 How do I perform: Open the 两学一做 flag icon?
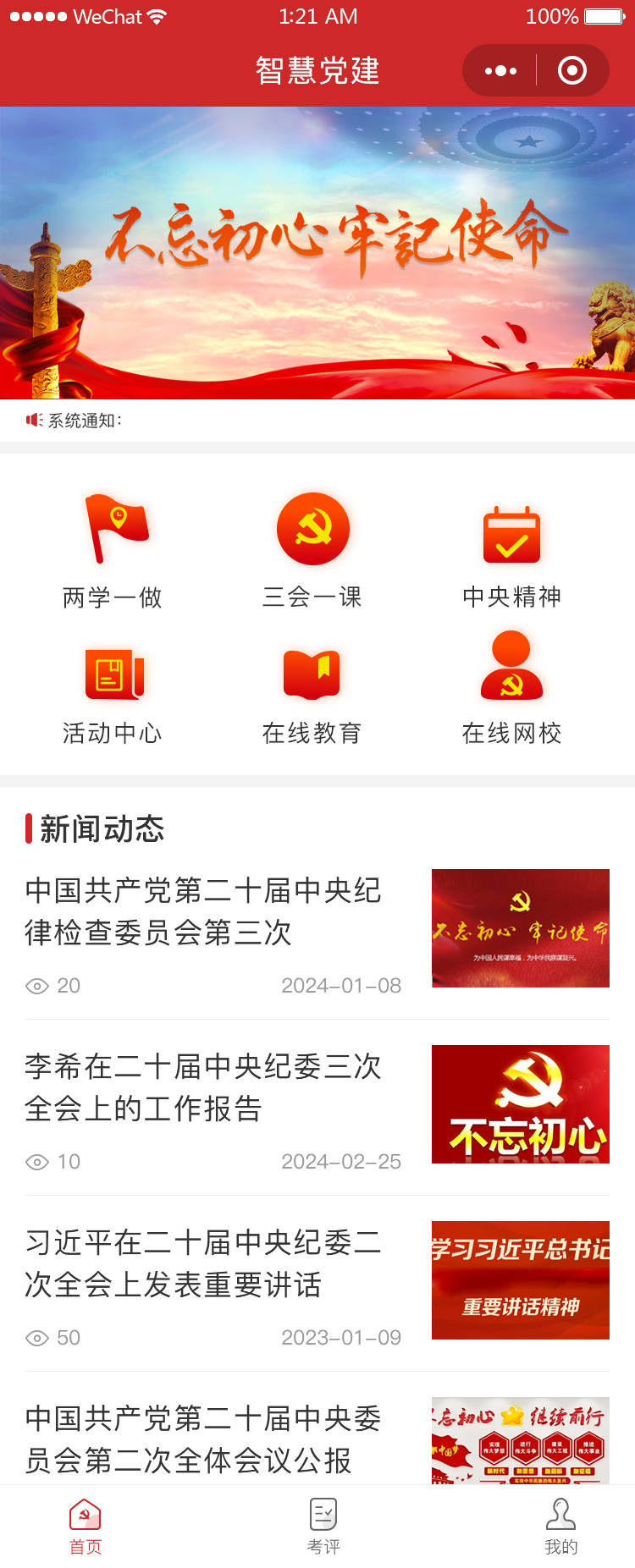click(x=115, y=527)
